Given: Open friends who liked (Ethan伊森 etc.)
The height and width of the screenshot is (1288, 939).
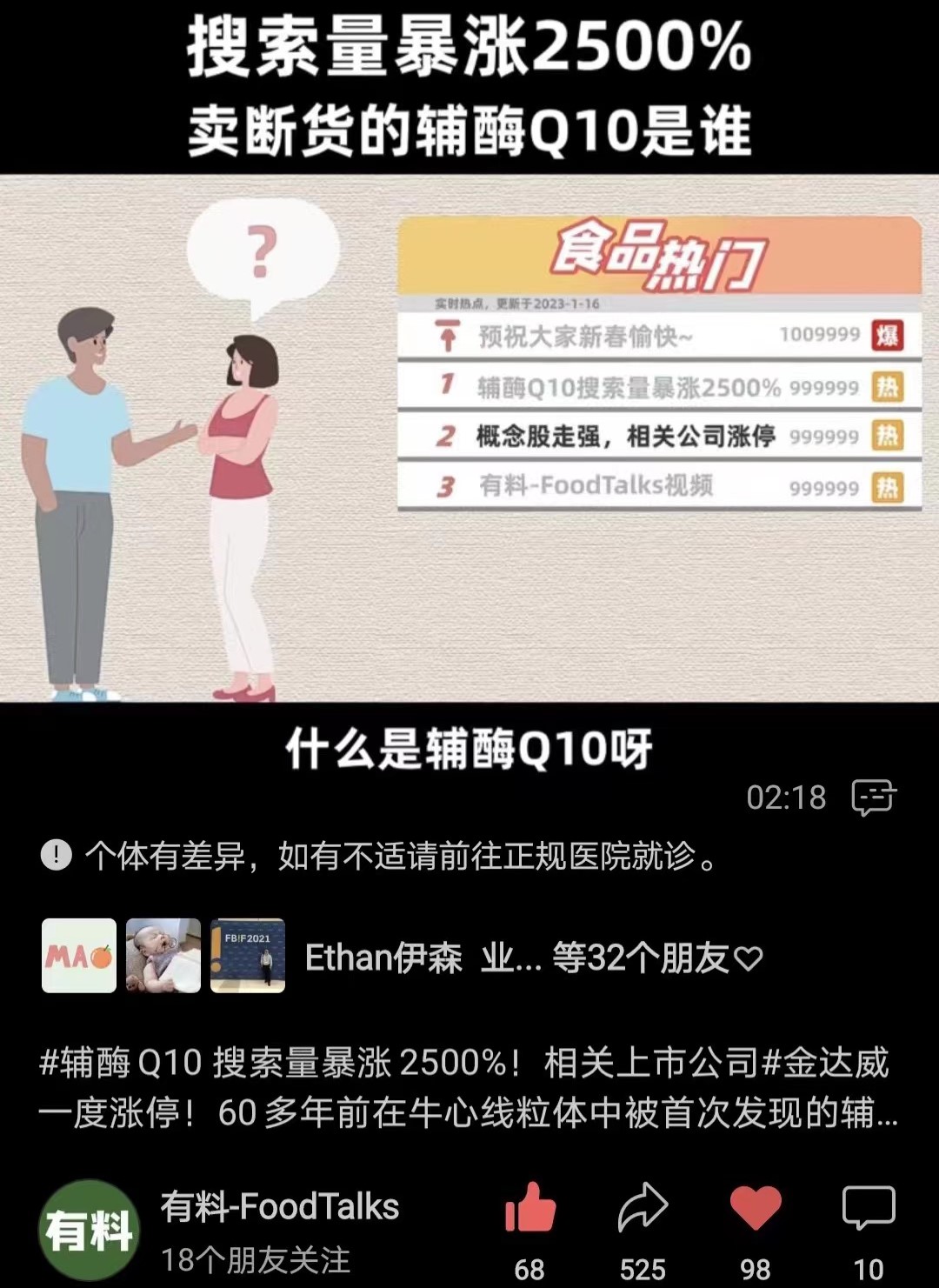Looking at the screenshot, I should (534, 958).
